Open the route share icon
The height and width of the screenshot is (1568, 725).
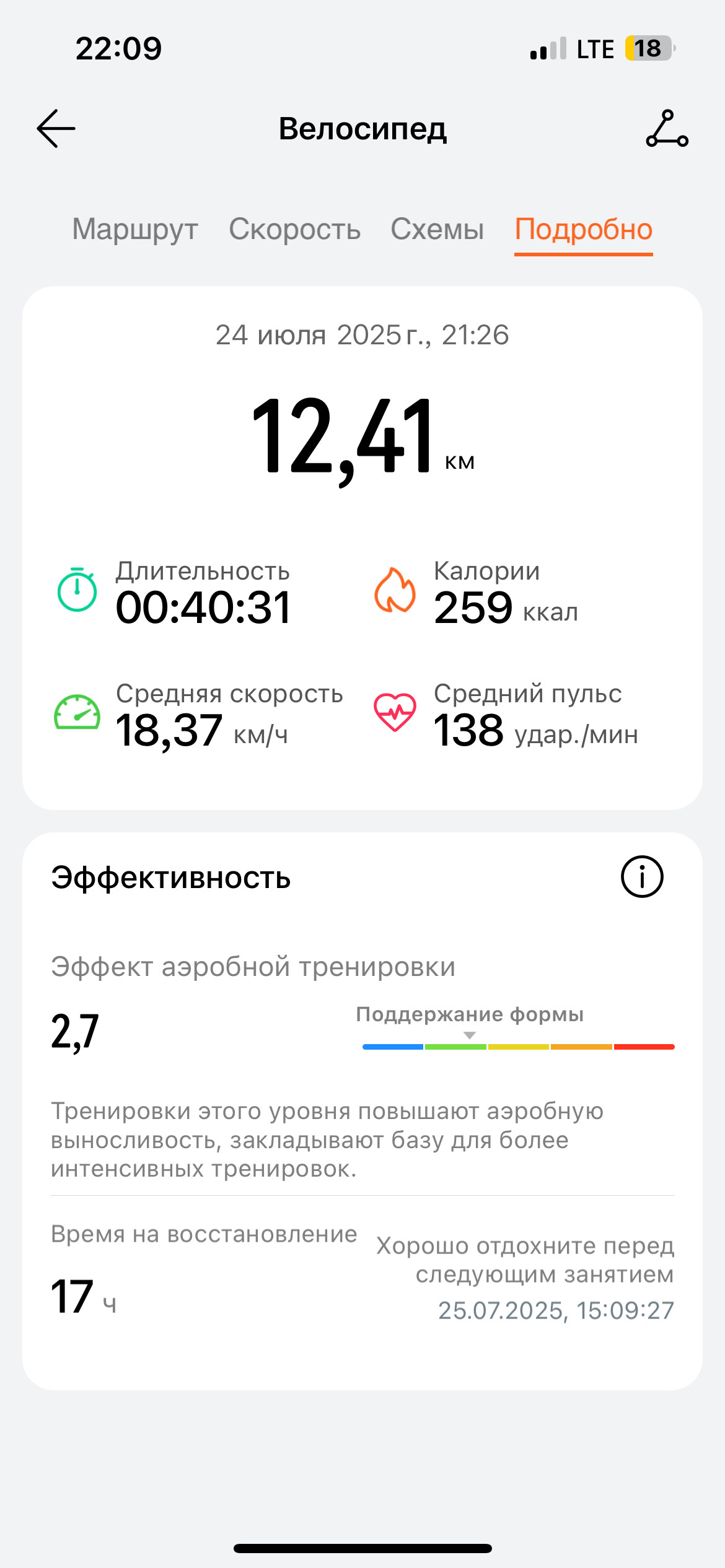pos(667,128)
